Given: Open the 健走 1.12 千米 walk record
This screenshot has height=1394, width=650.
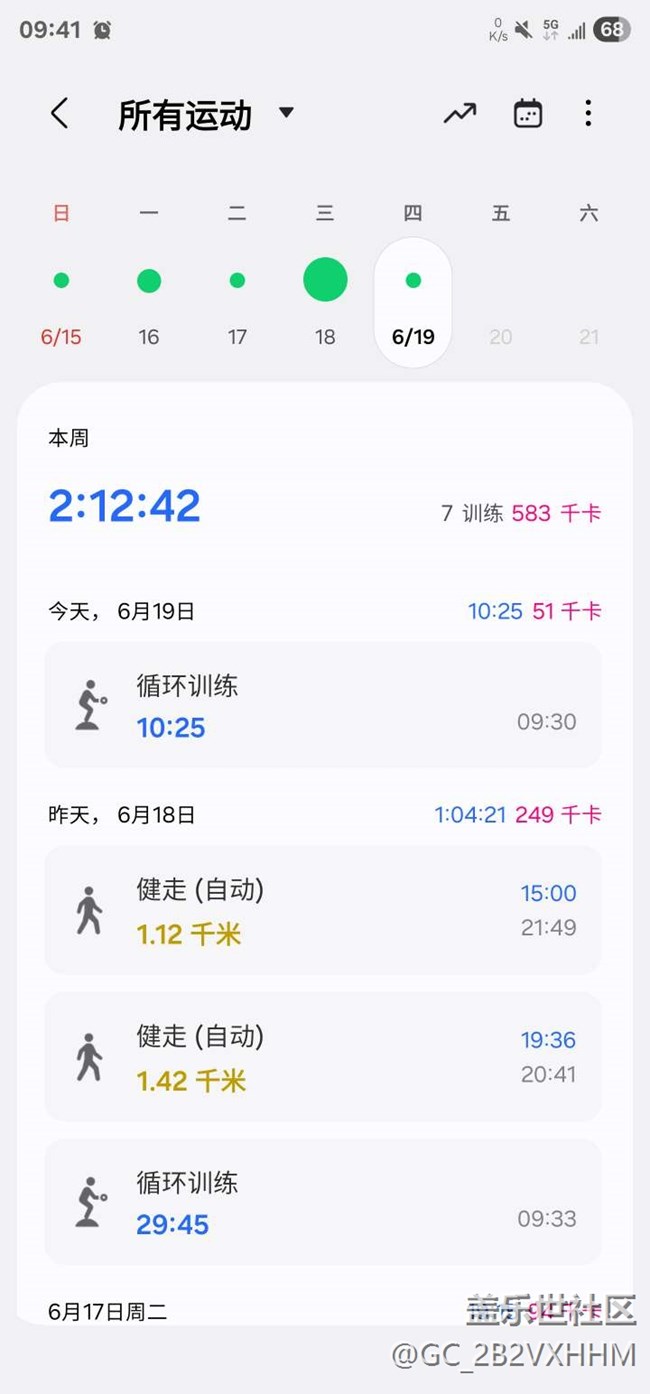Looking at the screenshot, I should coord(323,910).
